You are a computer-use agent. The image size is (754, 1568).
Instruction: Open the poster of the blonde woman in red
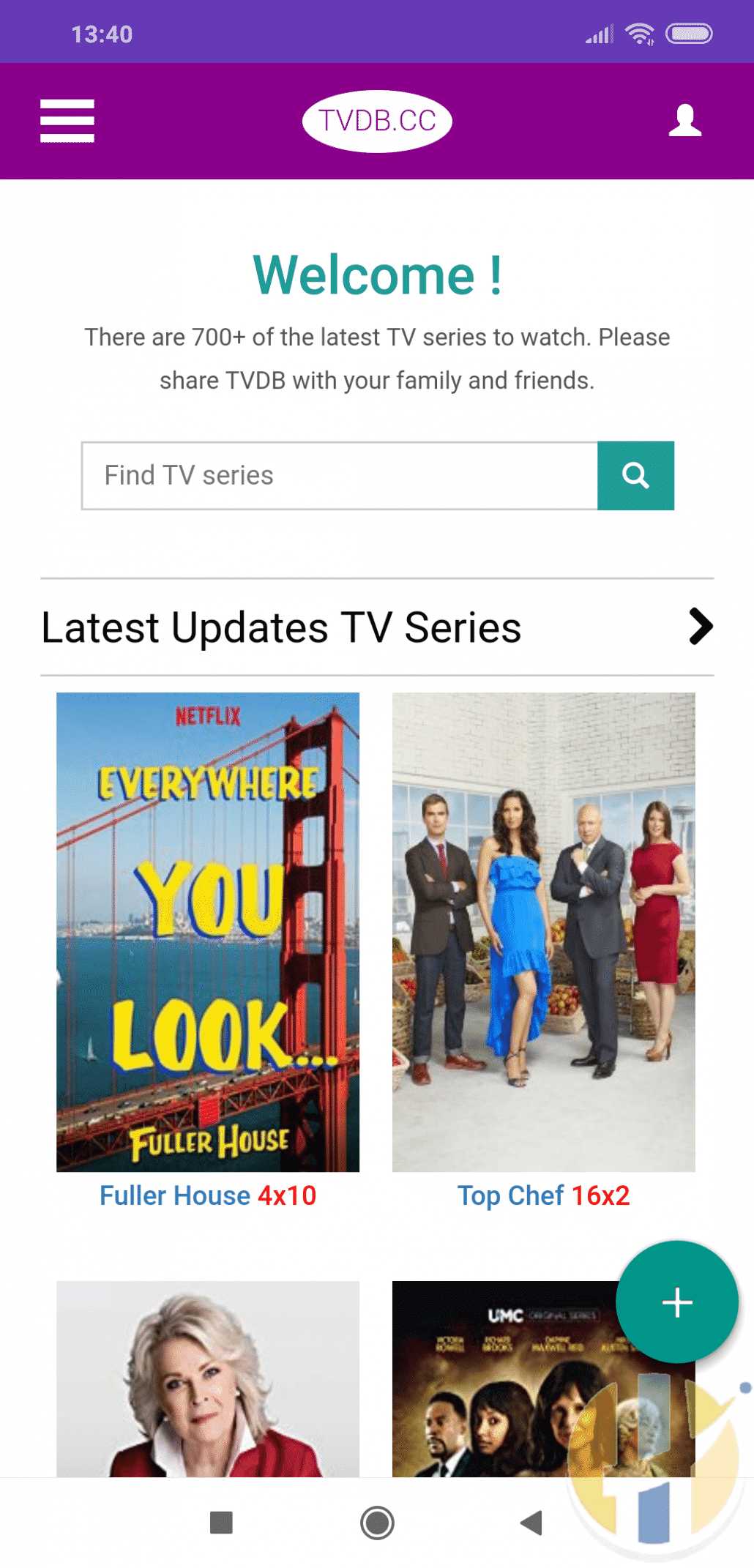click(x=208, y=1380)
